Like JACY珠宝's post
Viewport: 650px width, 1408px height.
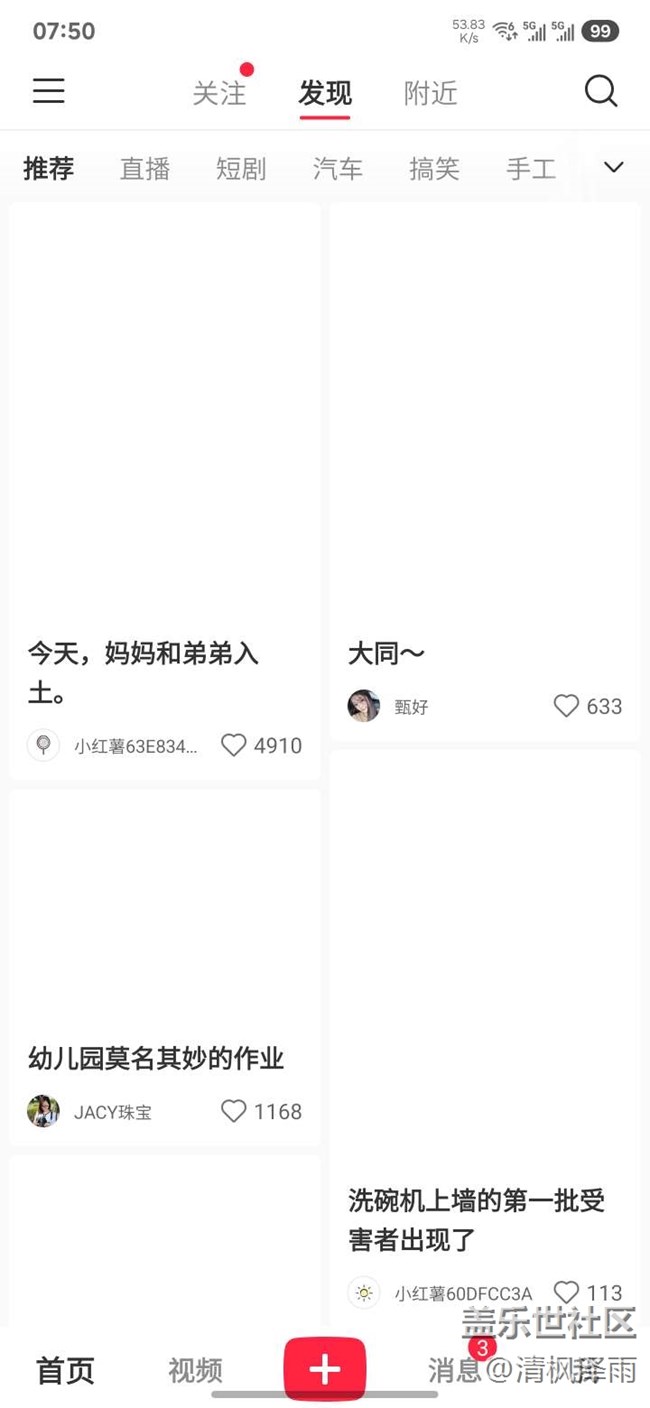point(234,1111)
